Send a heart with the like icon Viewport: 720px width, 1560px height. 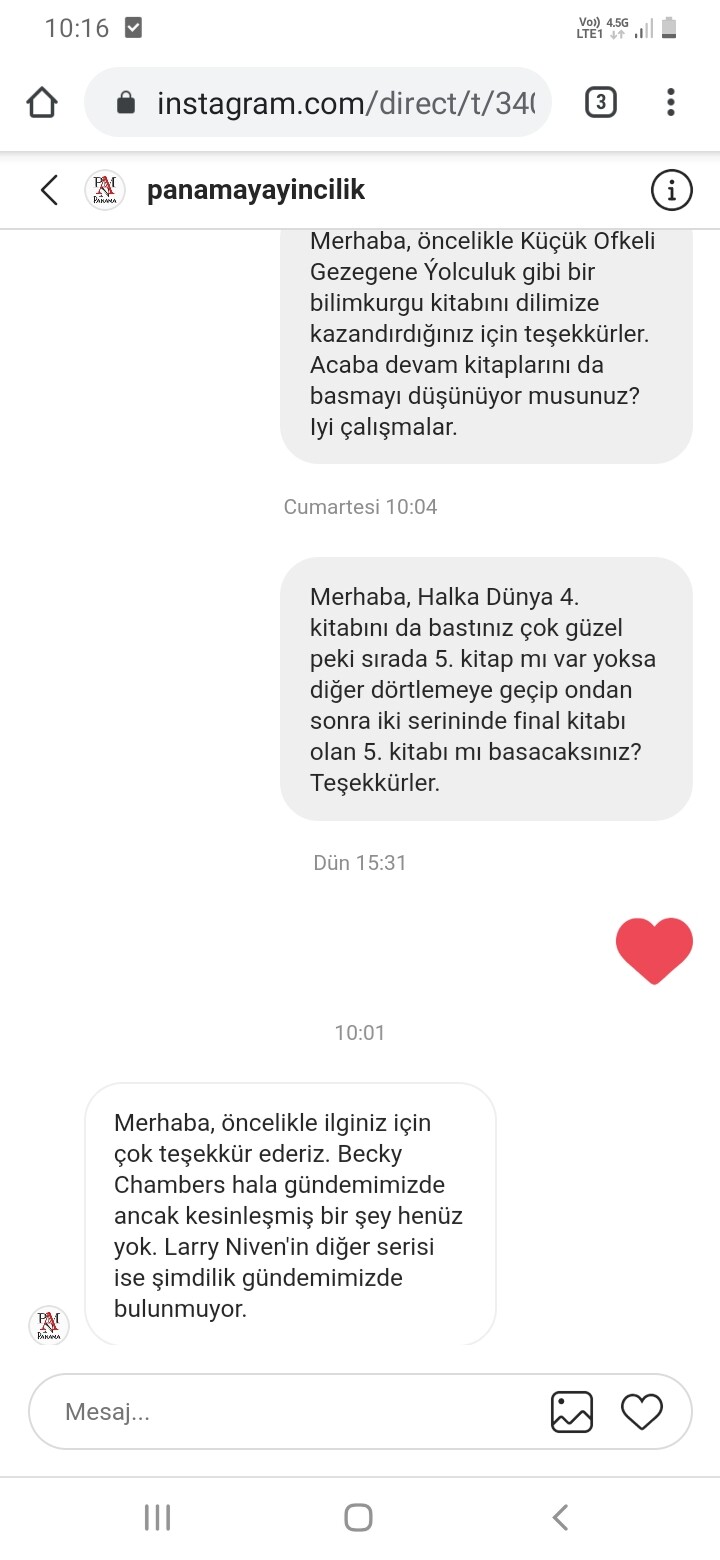pos(642,1412)
